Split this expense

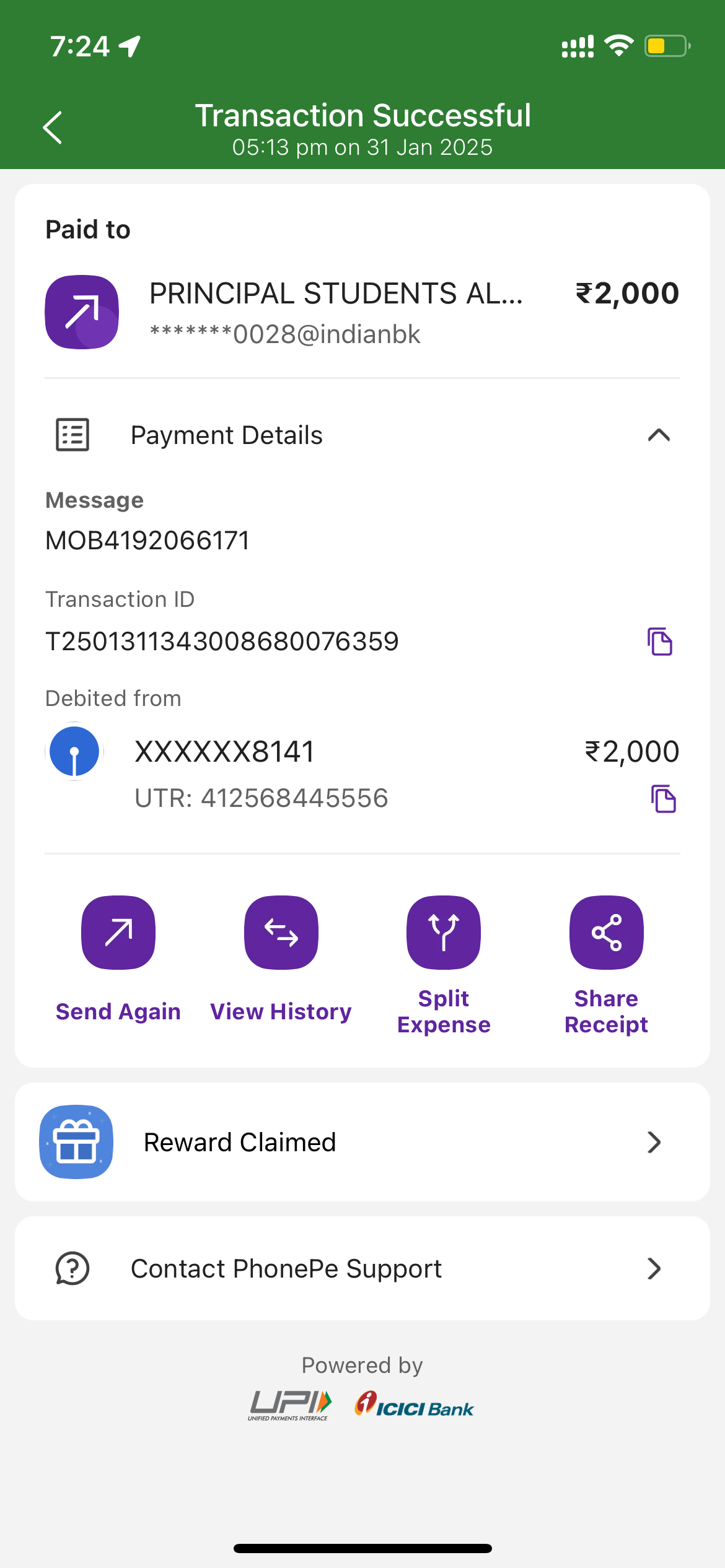[x=444, y=965]
